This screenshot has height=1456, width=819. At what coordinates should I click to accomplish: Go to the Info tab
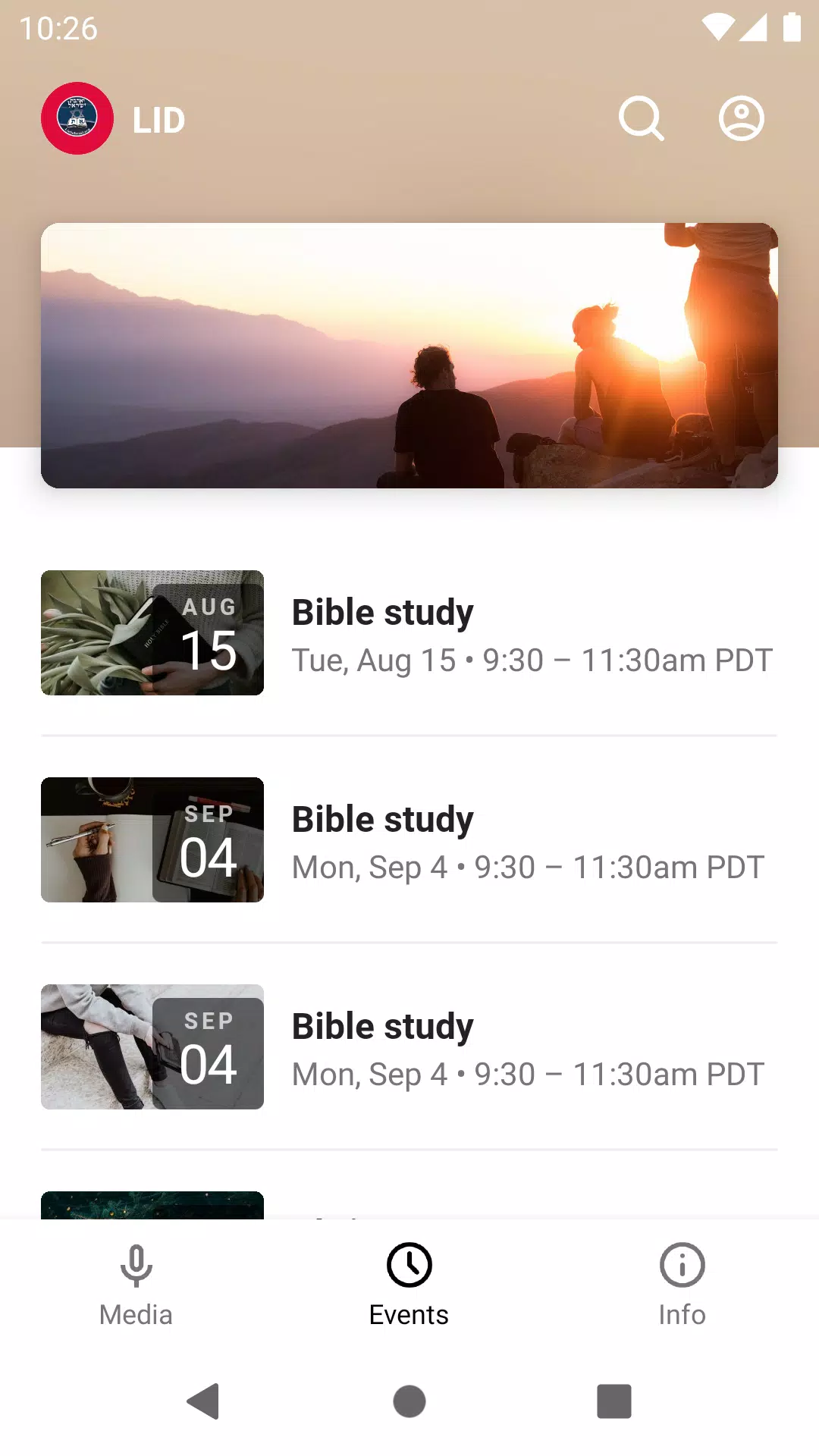coord(682,1285)
